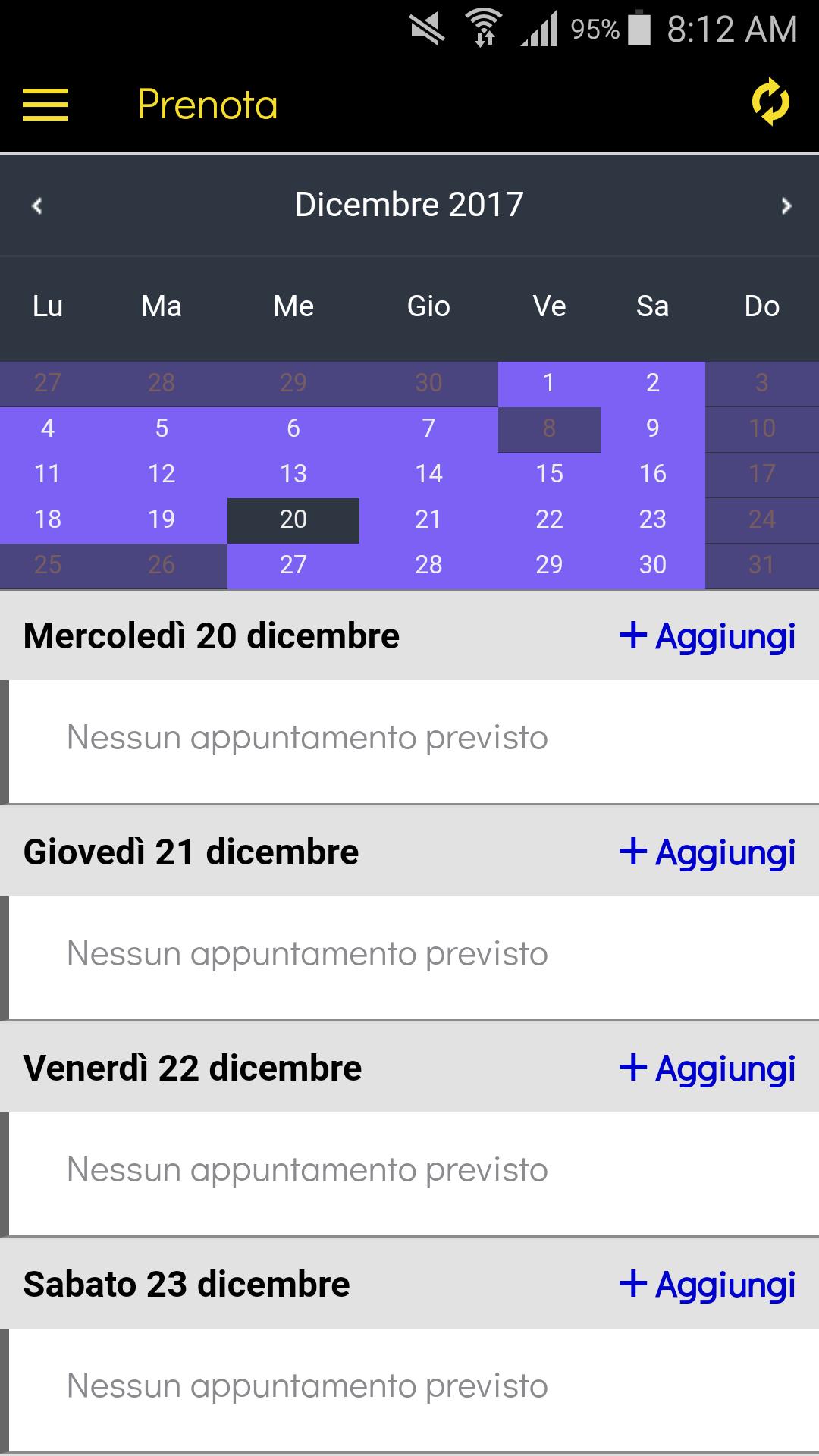
Task: Select December 1 in the calendar
Action: click(549, 383)
